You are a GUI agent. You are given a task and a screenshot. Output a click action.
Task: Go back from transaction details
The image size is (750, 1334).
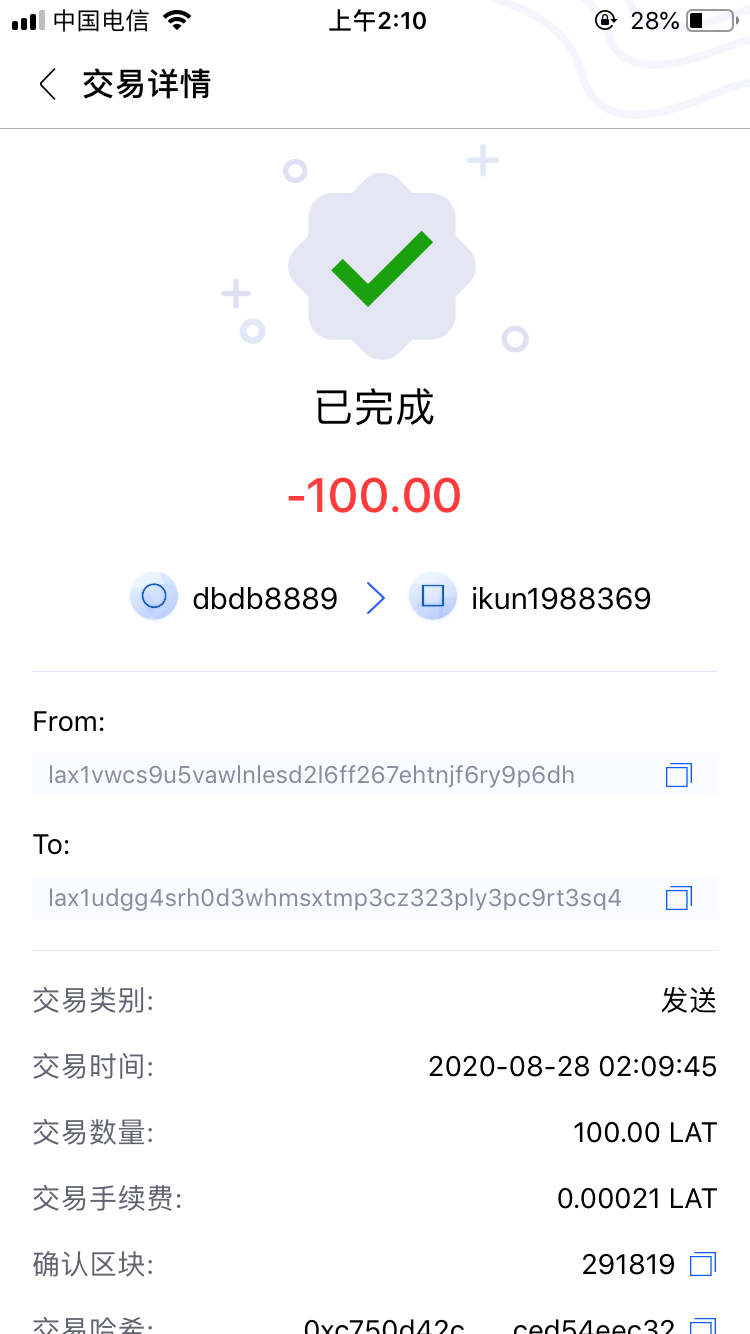click(x=47, y=84)
